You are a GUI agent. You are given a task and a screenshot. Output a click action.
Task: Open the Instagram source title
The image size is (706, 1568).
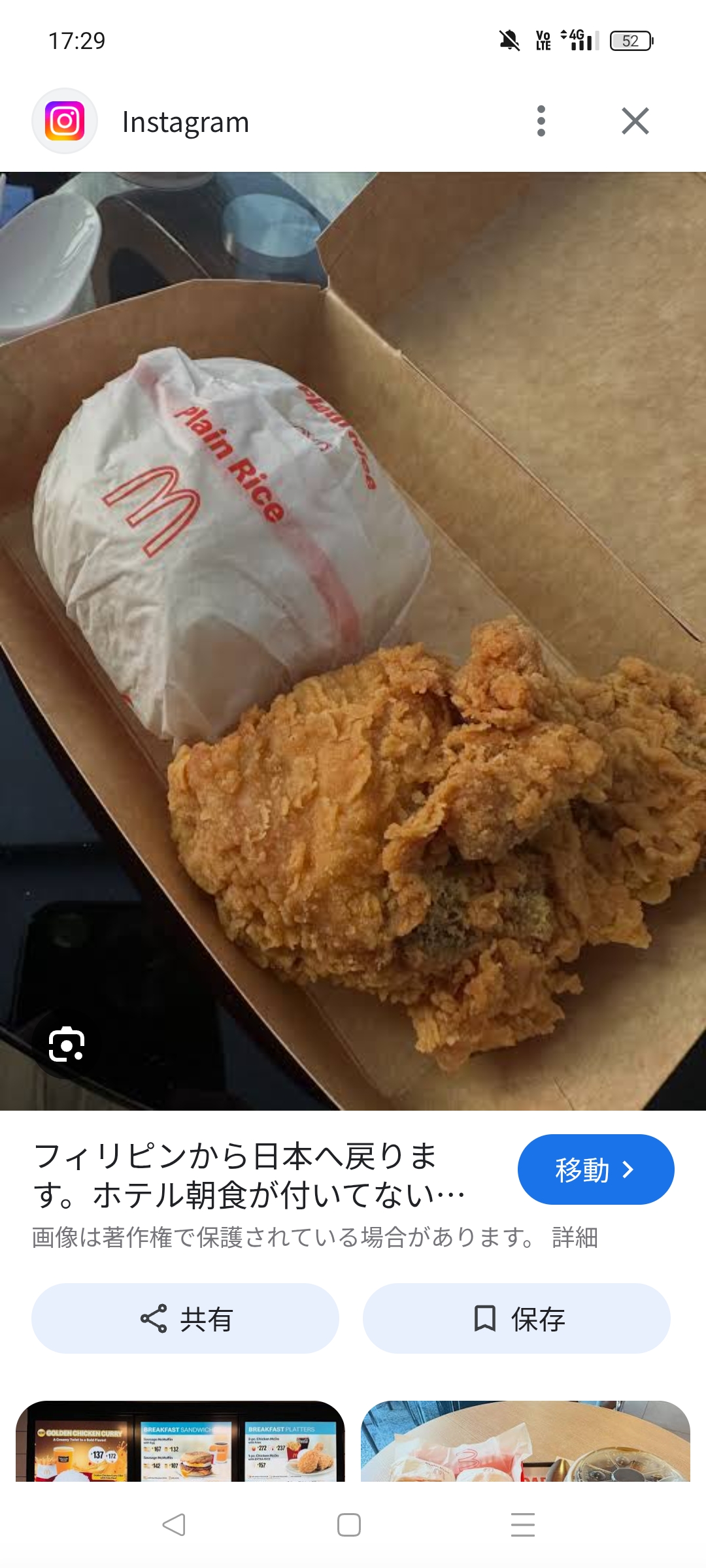click(186, 122)
